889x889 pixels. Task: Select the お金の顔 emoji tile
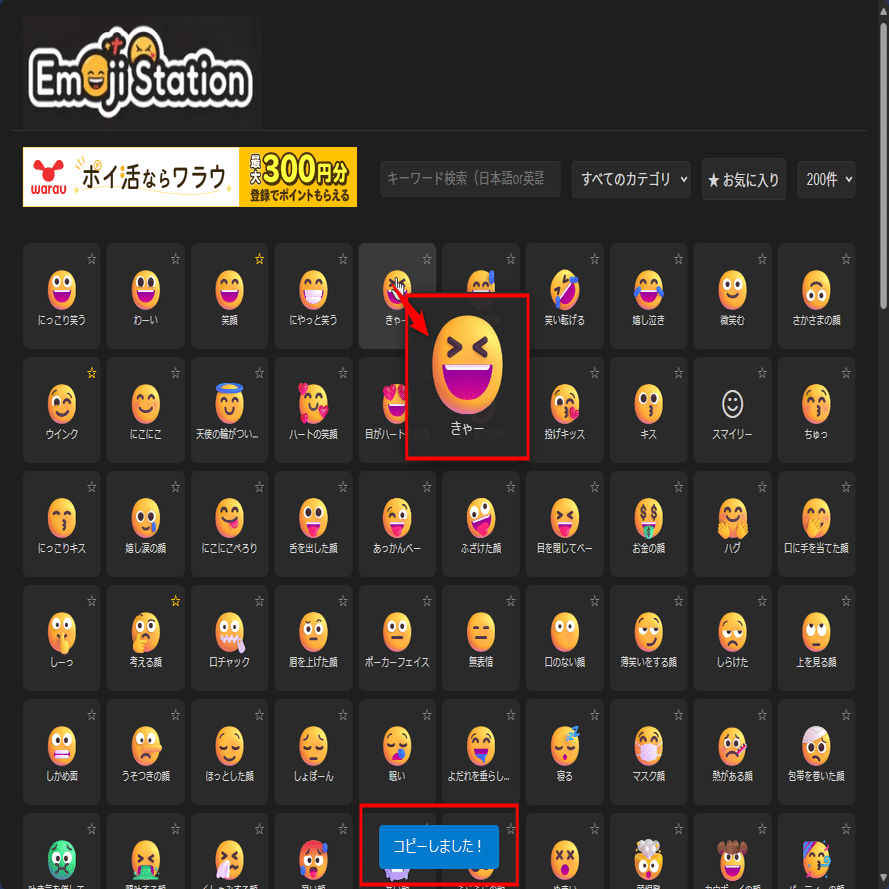click(648, 524)
